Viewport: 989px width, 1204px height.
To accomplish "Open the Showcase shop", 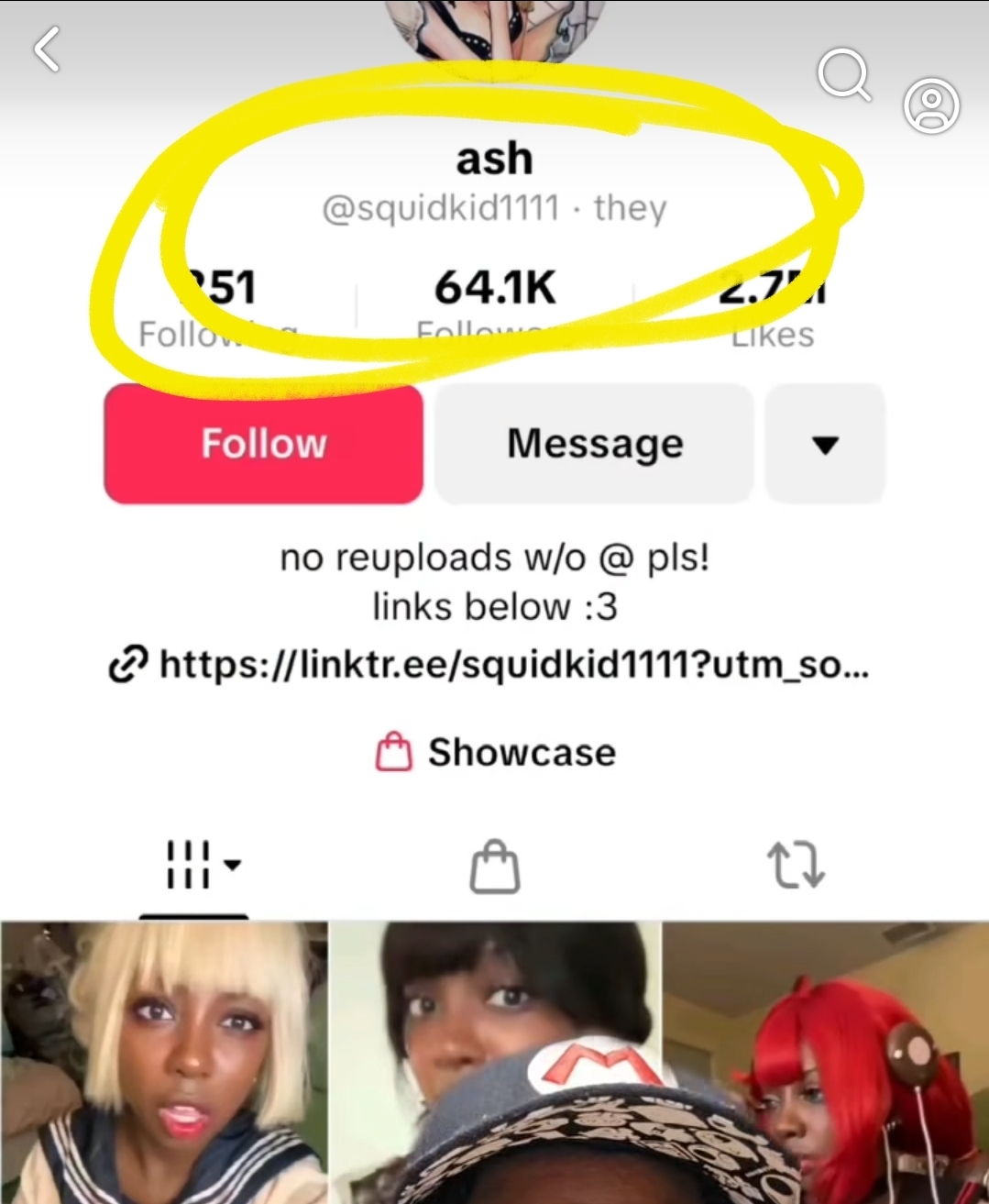I will point(496,753).
